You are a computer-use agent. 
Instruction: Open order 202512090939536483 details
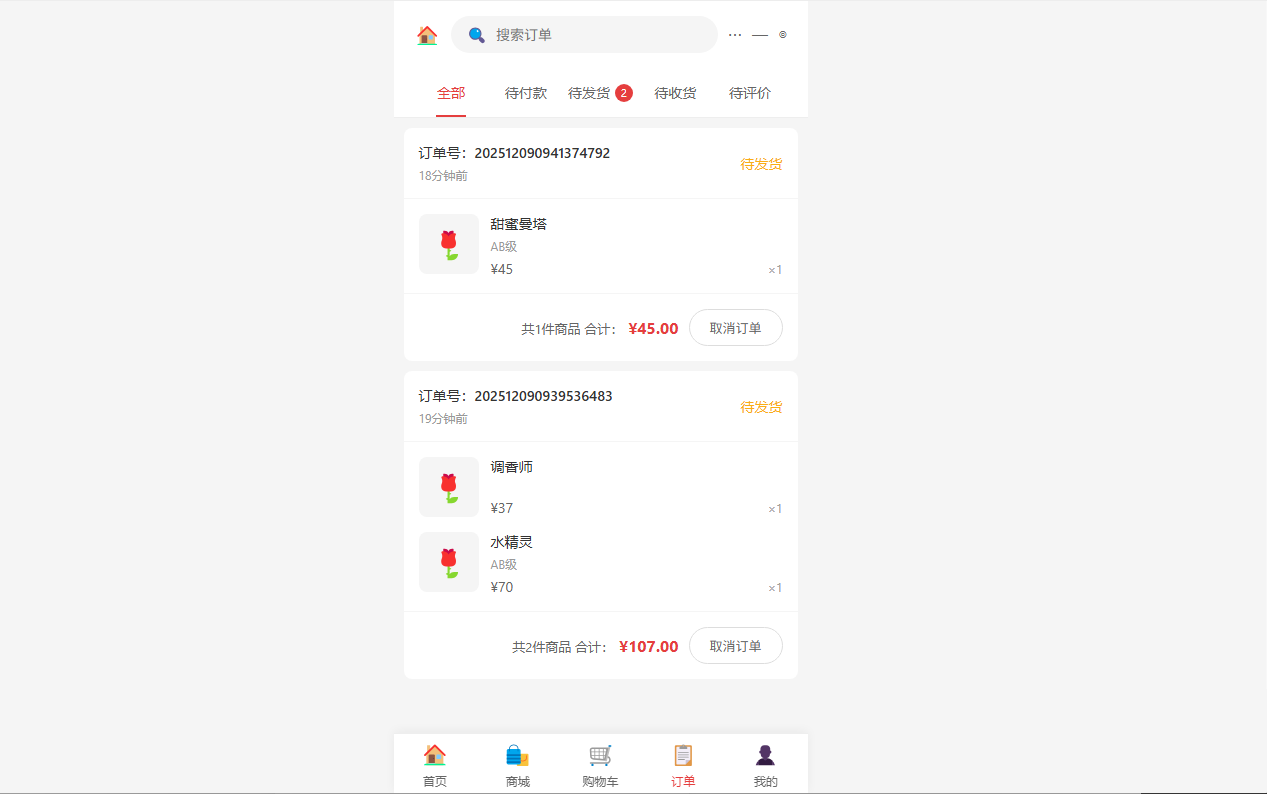(x=543, y=396)
